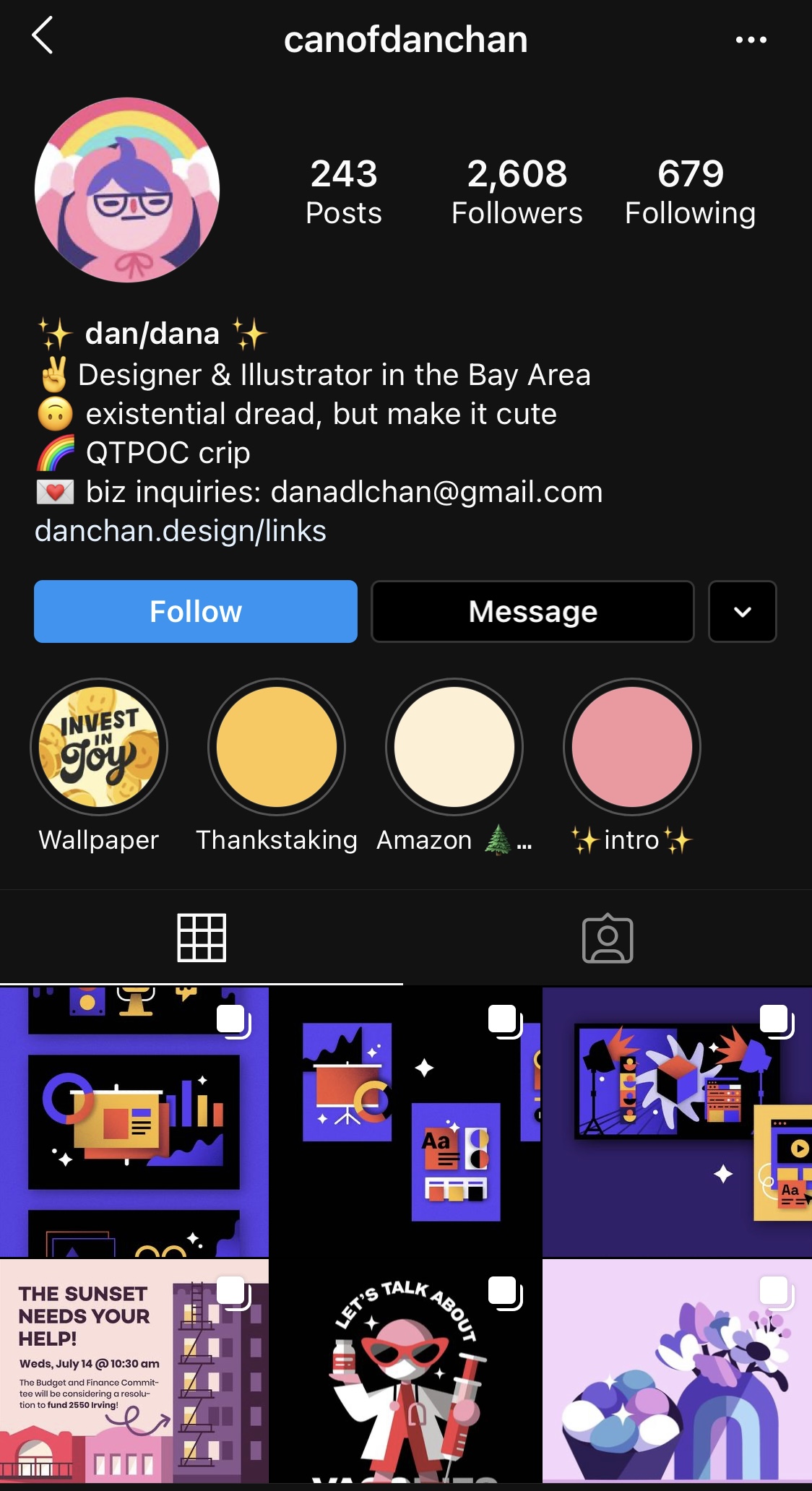
Task: Open the Wallpaper story highlight
Action: 99,747
